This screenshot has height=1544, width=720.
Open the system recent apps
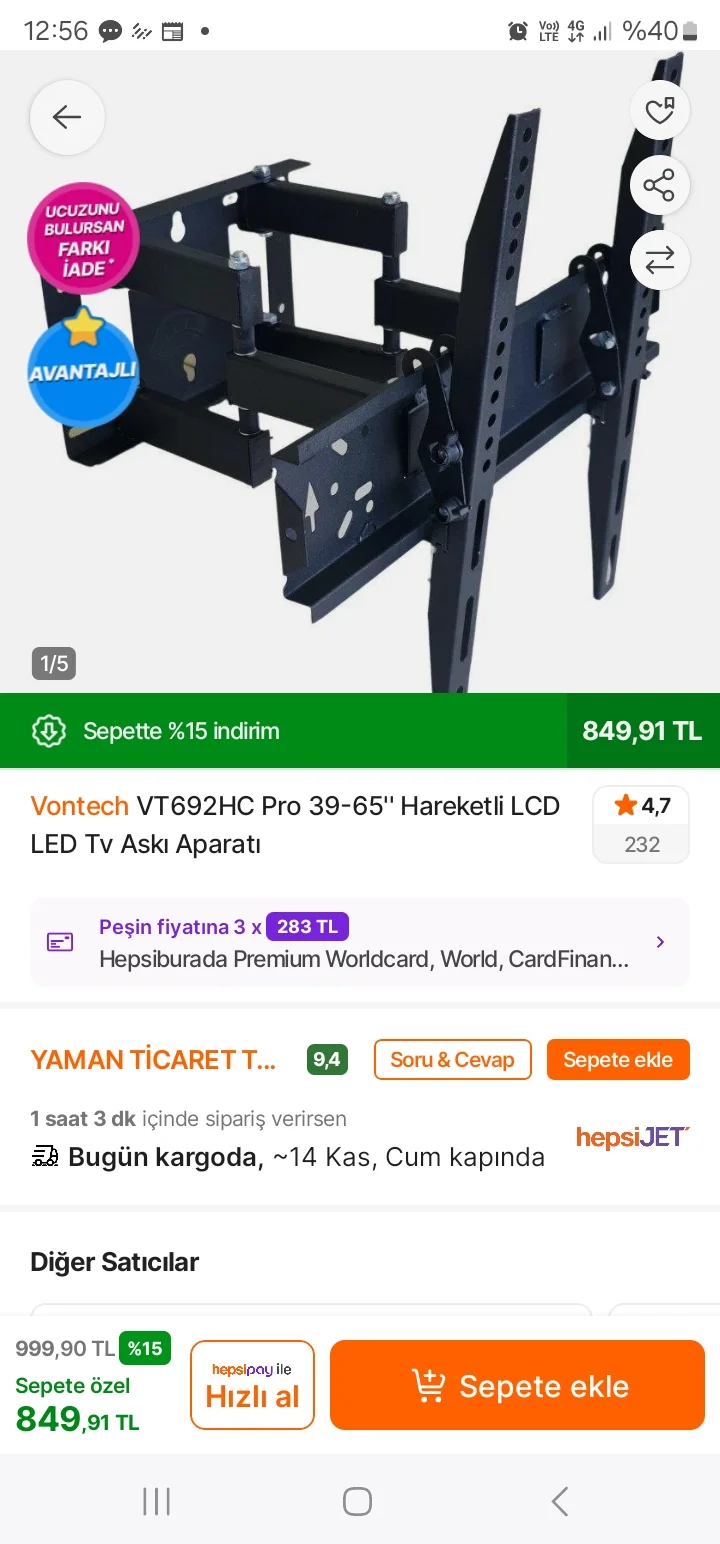pyautogui.click(x=156, y=1501)
